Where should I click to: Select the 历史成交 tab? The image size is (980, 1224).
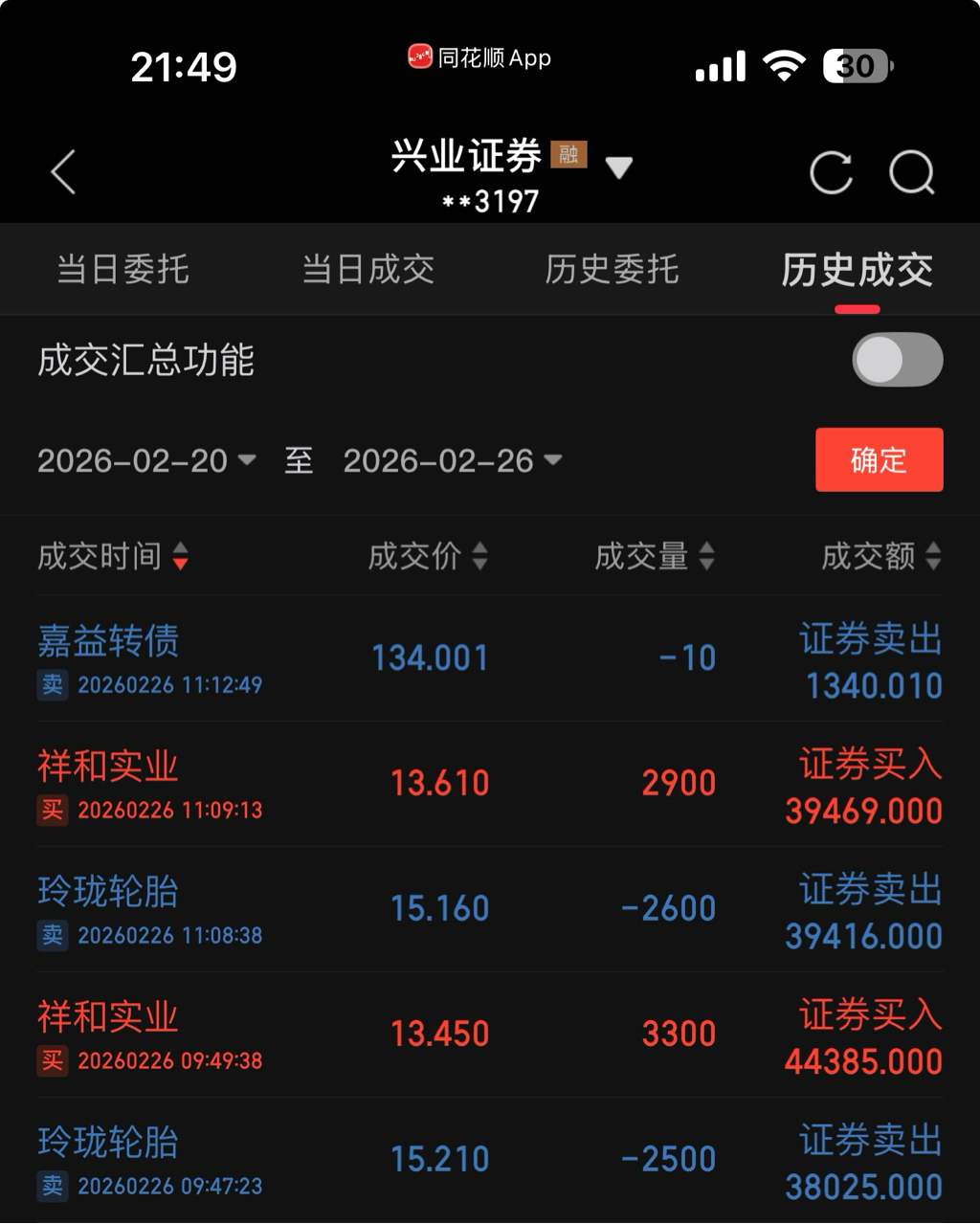click(x=857, y=270)
